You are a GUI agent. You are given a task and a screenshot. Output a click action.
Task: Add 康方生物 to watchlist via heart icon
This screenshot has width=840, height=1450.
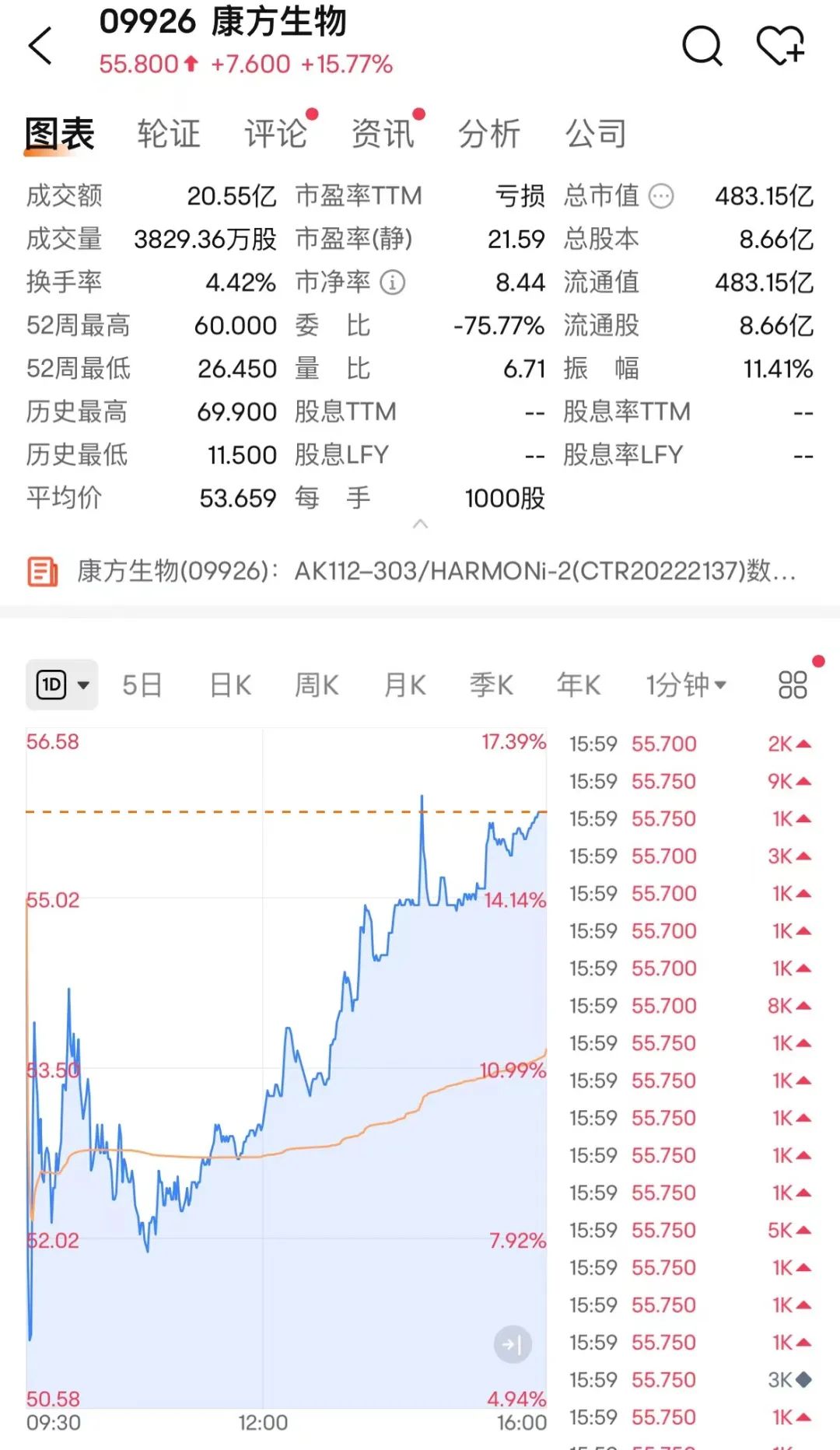coord(780,45)
